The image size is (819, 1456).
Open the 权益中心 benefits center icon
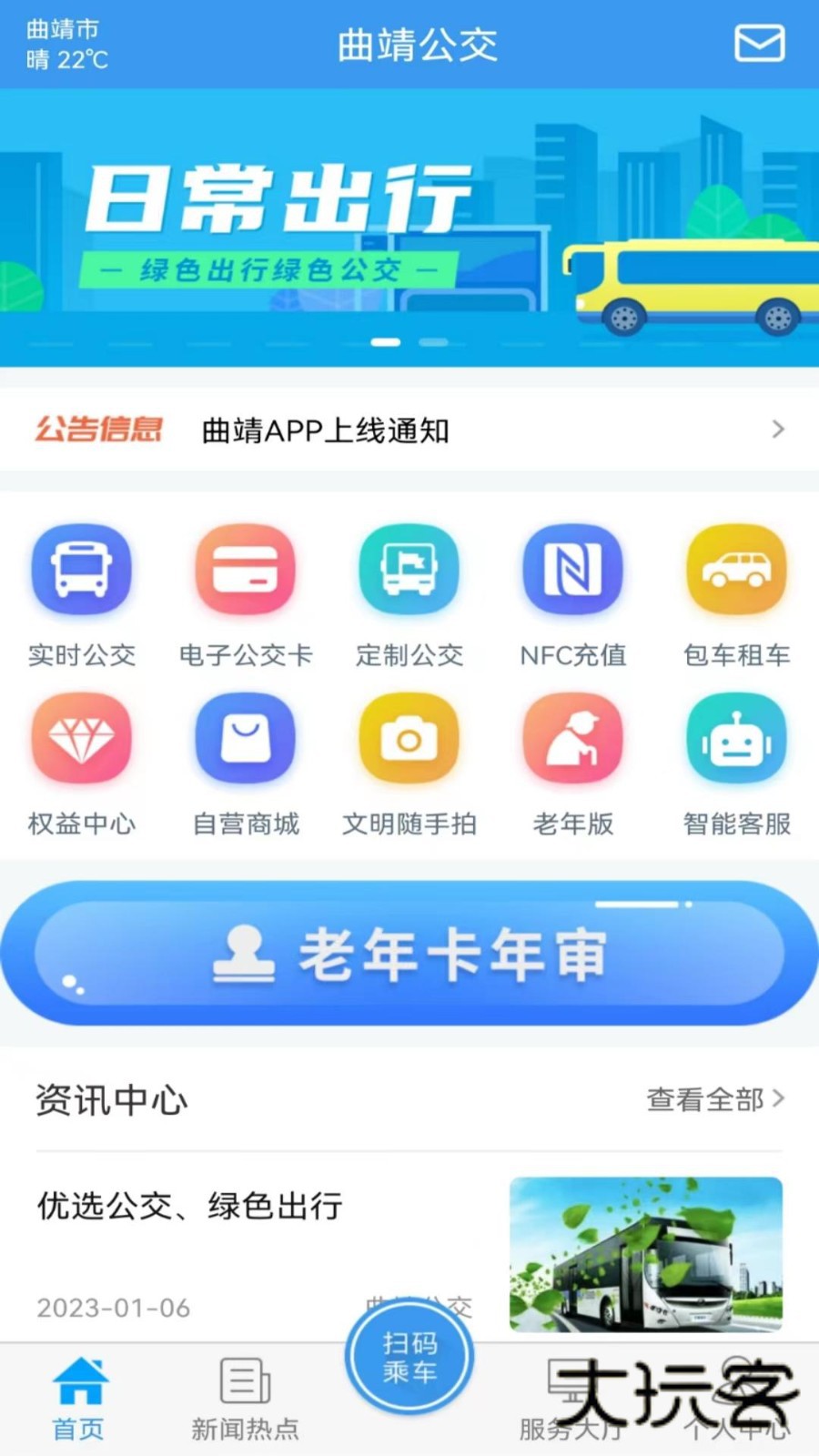tap(81, 739)
